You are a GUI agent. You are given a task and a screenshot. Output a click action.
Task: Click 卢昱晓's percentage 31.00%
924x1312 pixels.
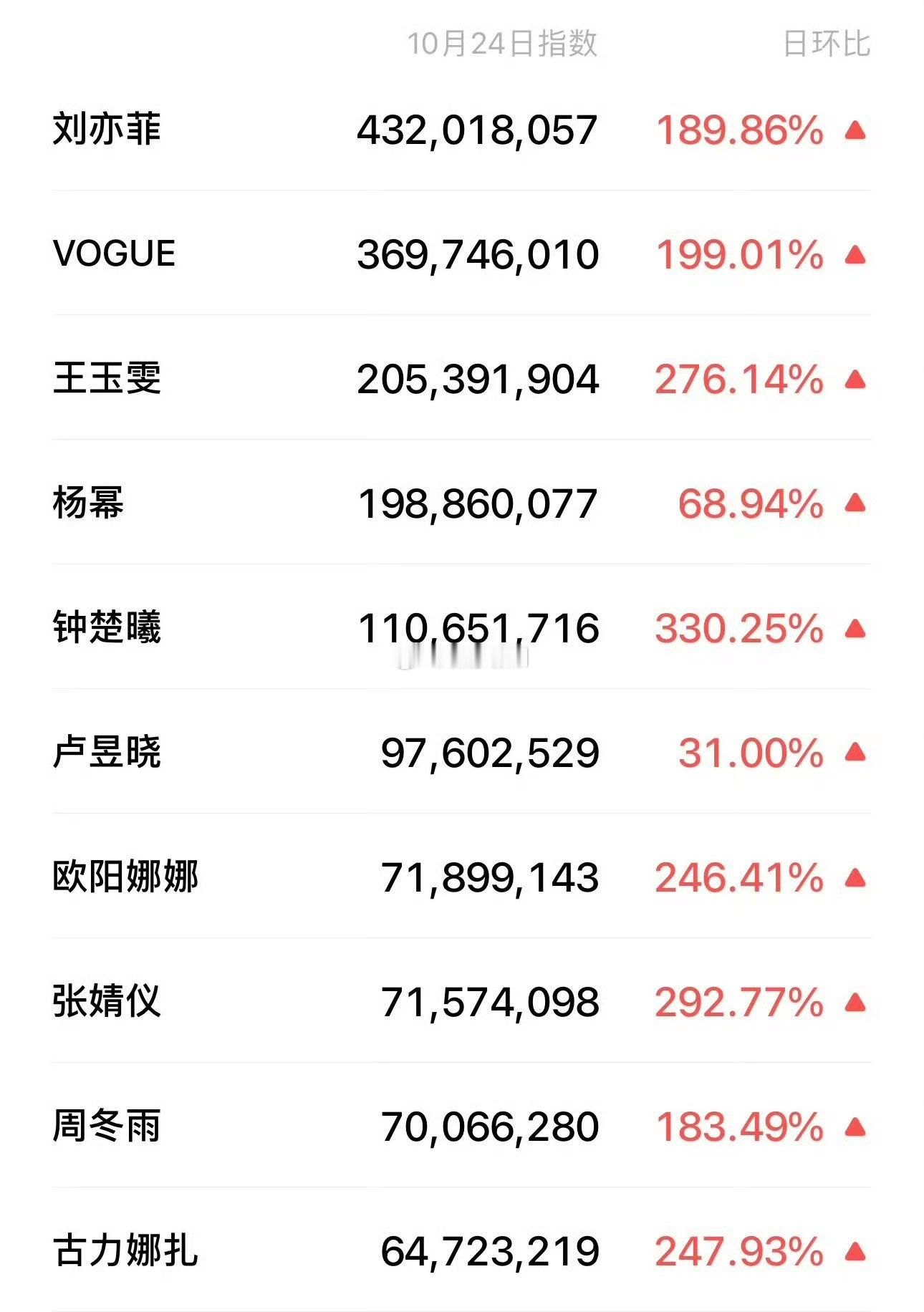click(x=751, y=753)
